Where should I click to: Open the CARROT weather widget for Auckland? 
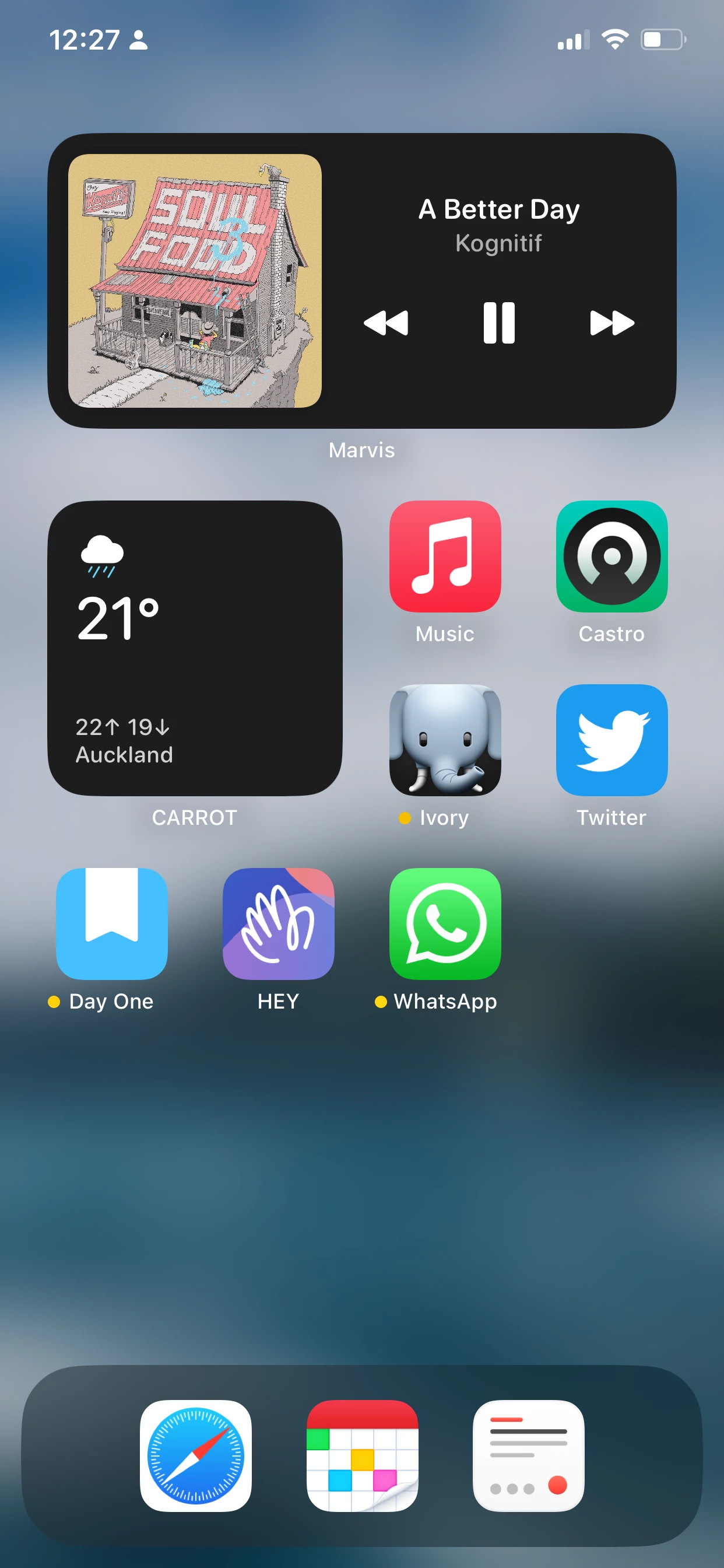point(195,647)
